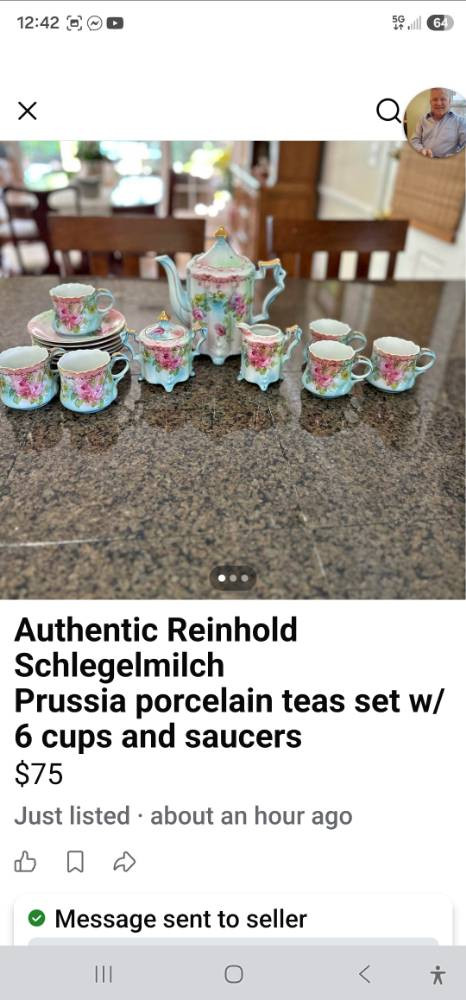Share this listing with the arrow icon

[x=125, y=863]
